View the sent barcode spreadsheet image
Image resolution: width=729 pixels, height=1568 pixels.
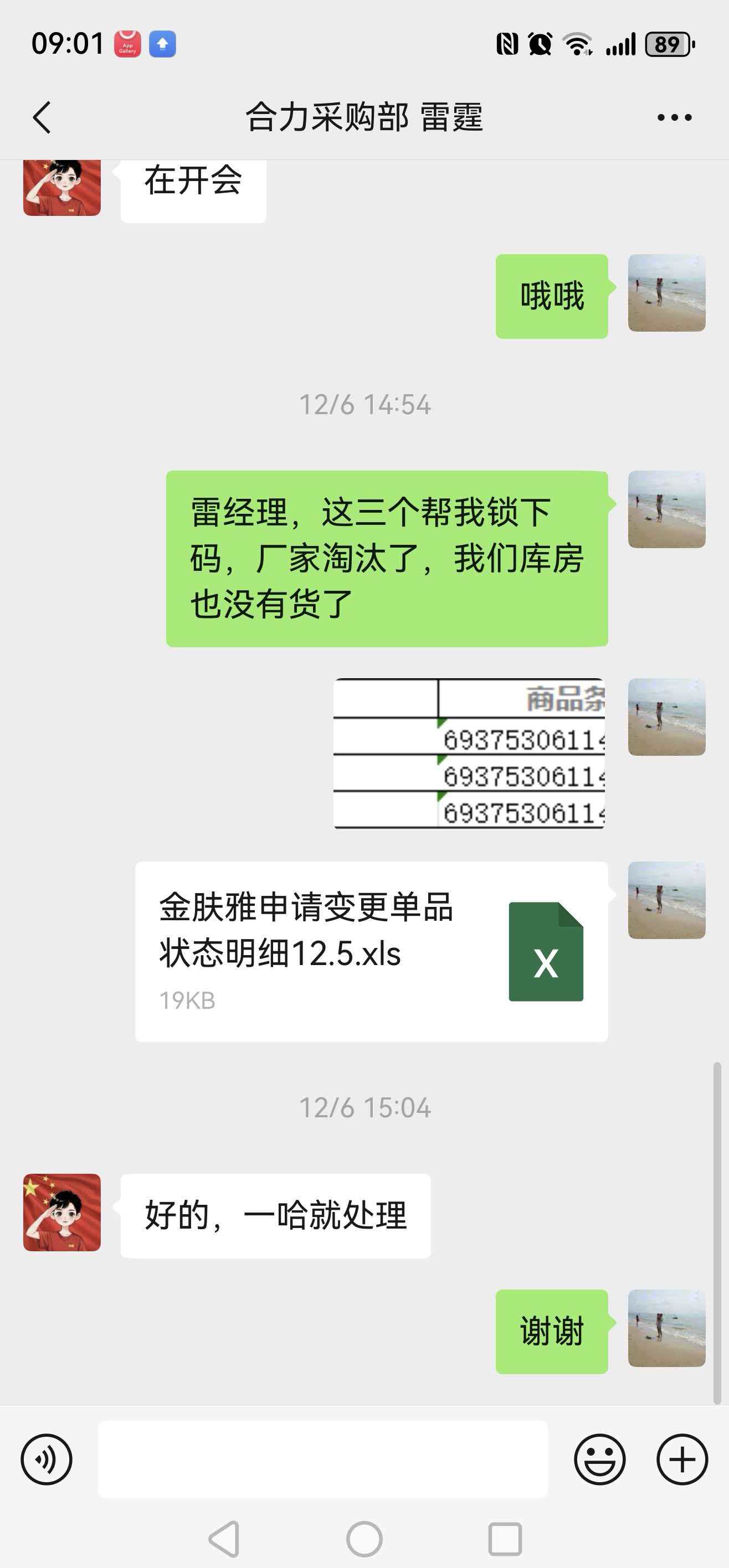click(469, 754)
